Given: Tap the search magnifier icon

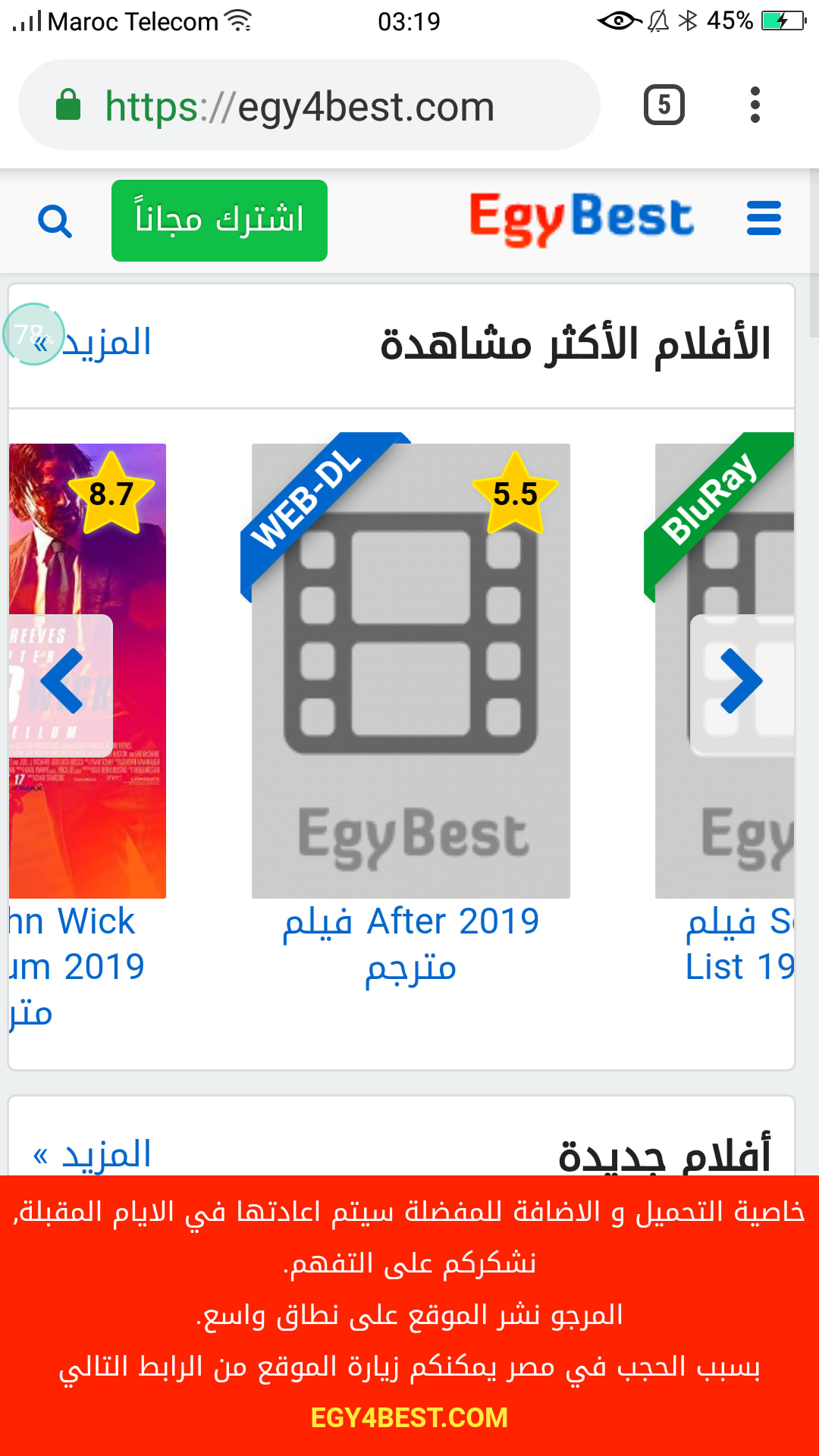Looking at the screenshot, I should [x=55, y=221].
